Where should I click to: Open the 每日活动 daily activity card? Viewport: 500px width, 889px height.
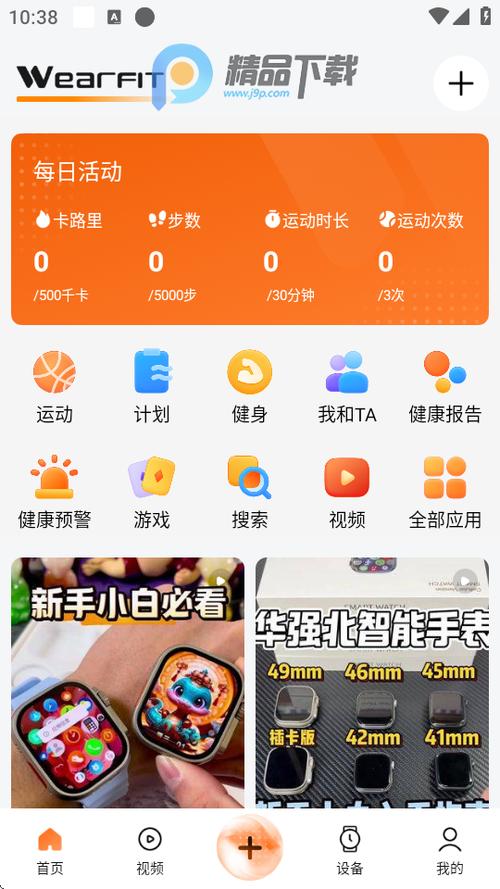[250, 229]
